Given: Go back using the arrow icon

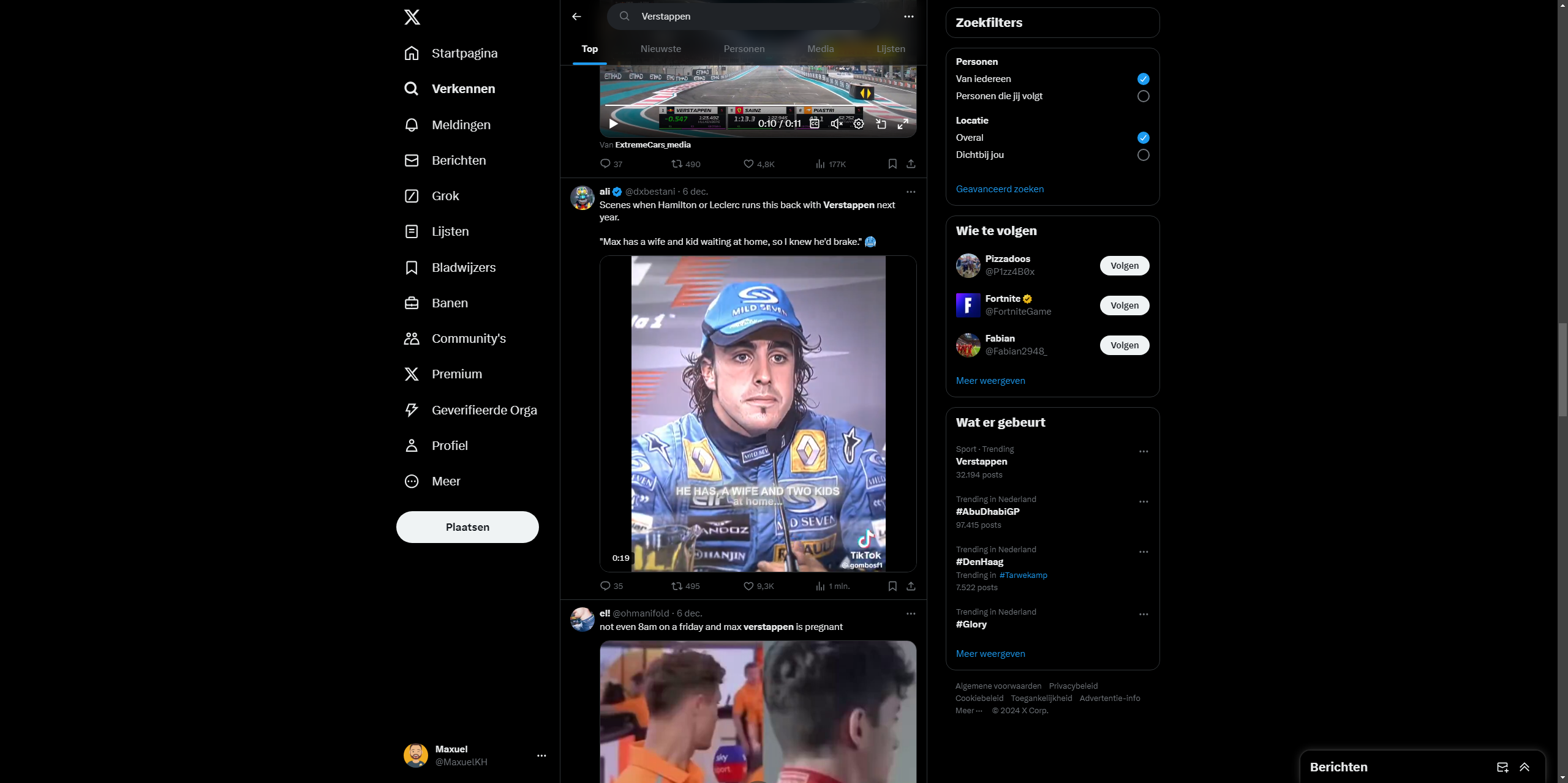Looking at the screenshot, I should [576, 17].
